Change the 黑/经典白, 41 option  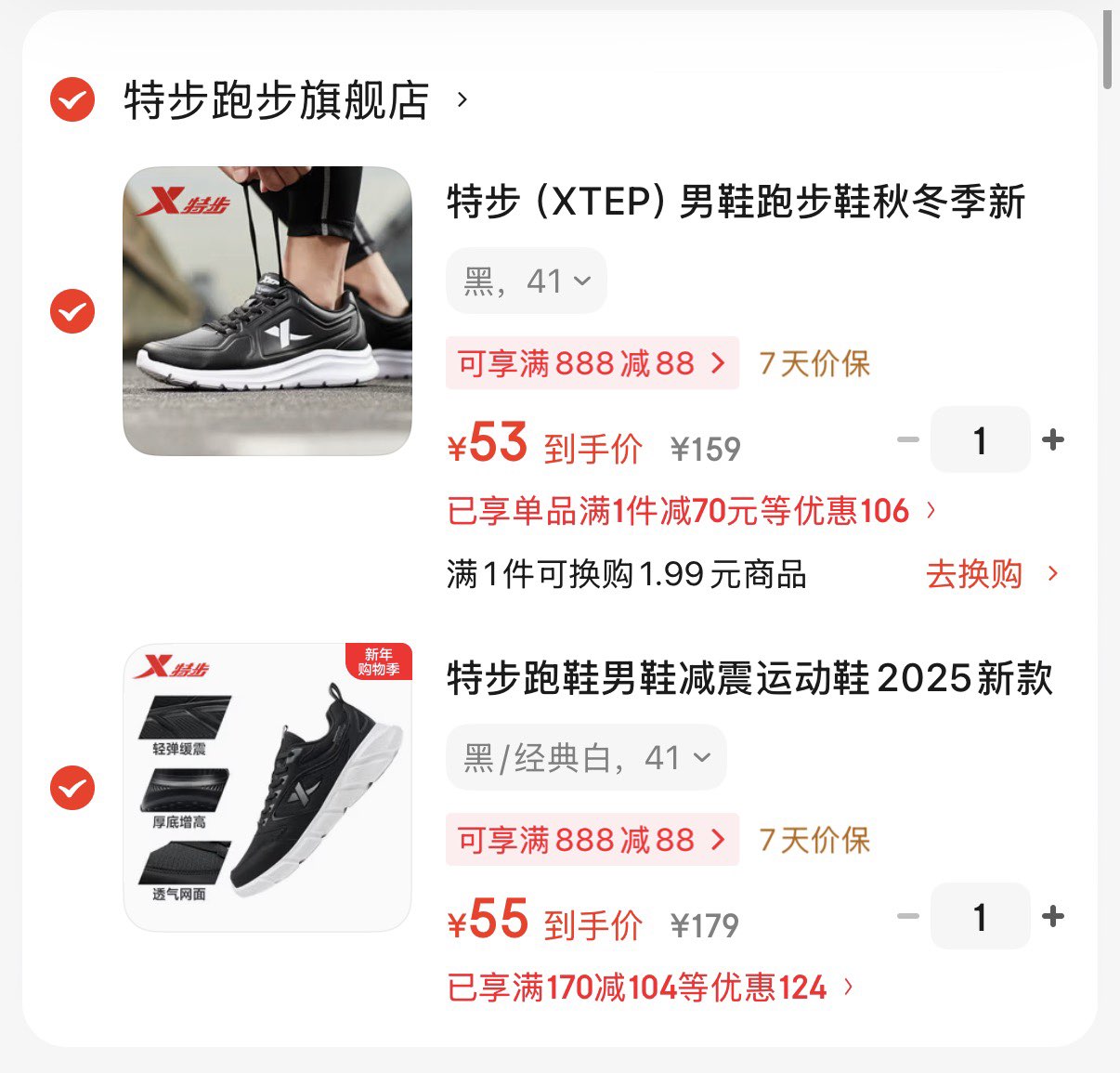pos(586,758)
